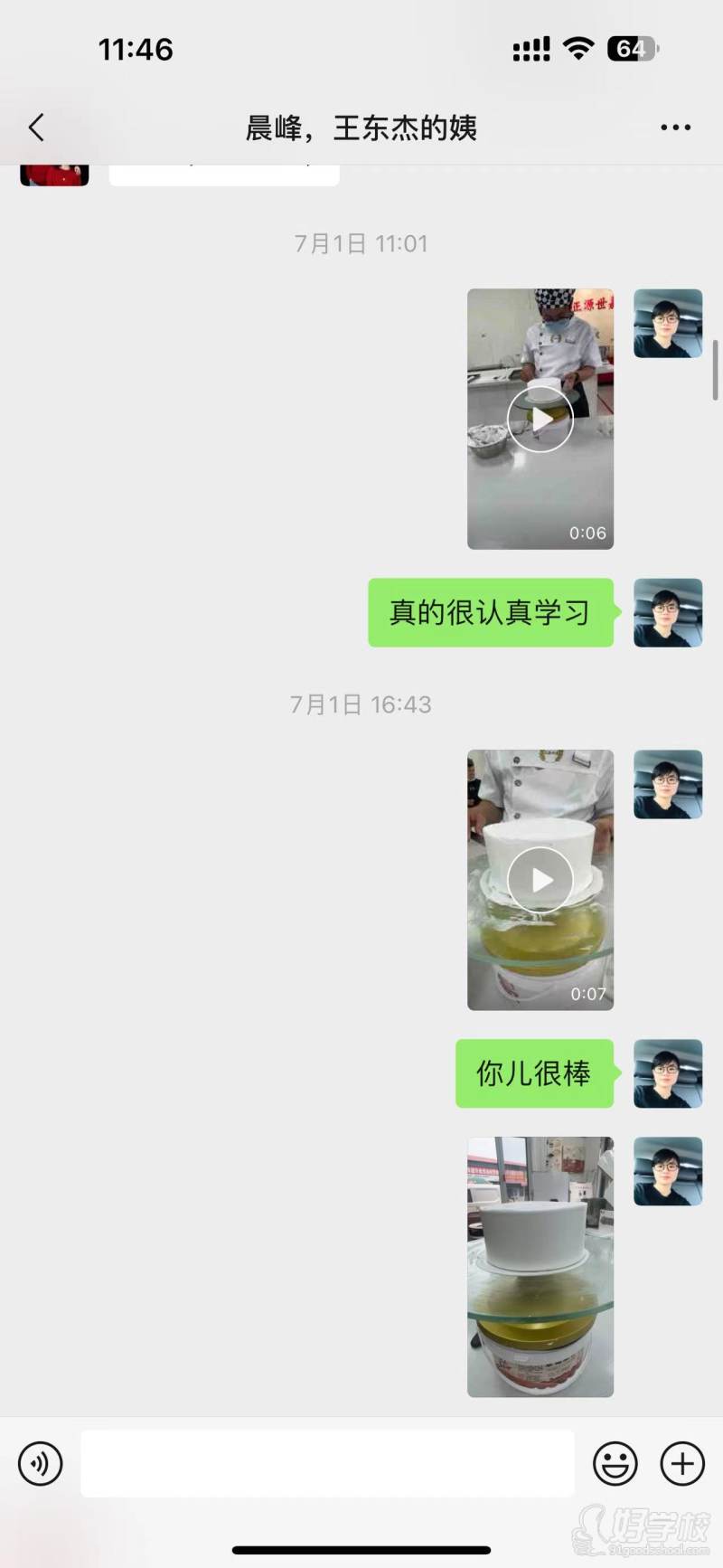The width and height of the screenshot is (723, 1568).
Task: Switch to voice message mode
Action: 40,1463
